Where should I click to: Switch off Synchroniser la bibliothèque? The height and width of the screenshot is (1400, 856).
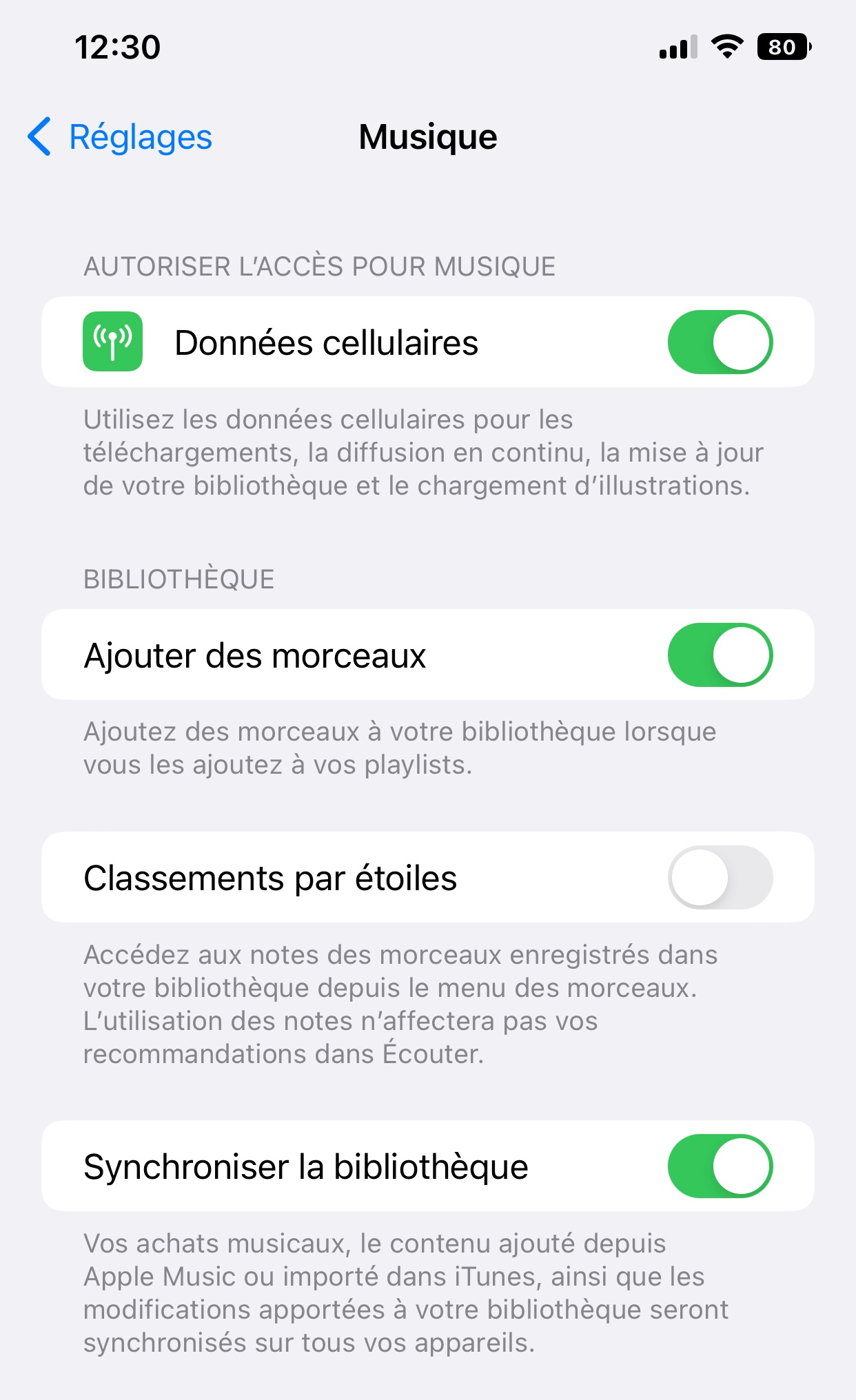coord(720,1166)
